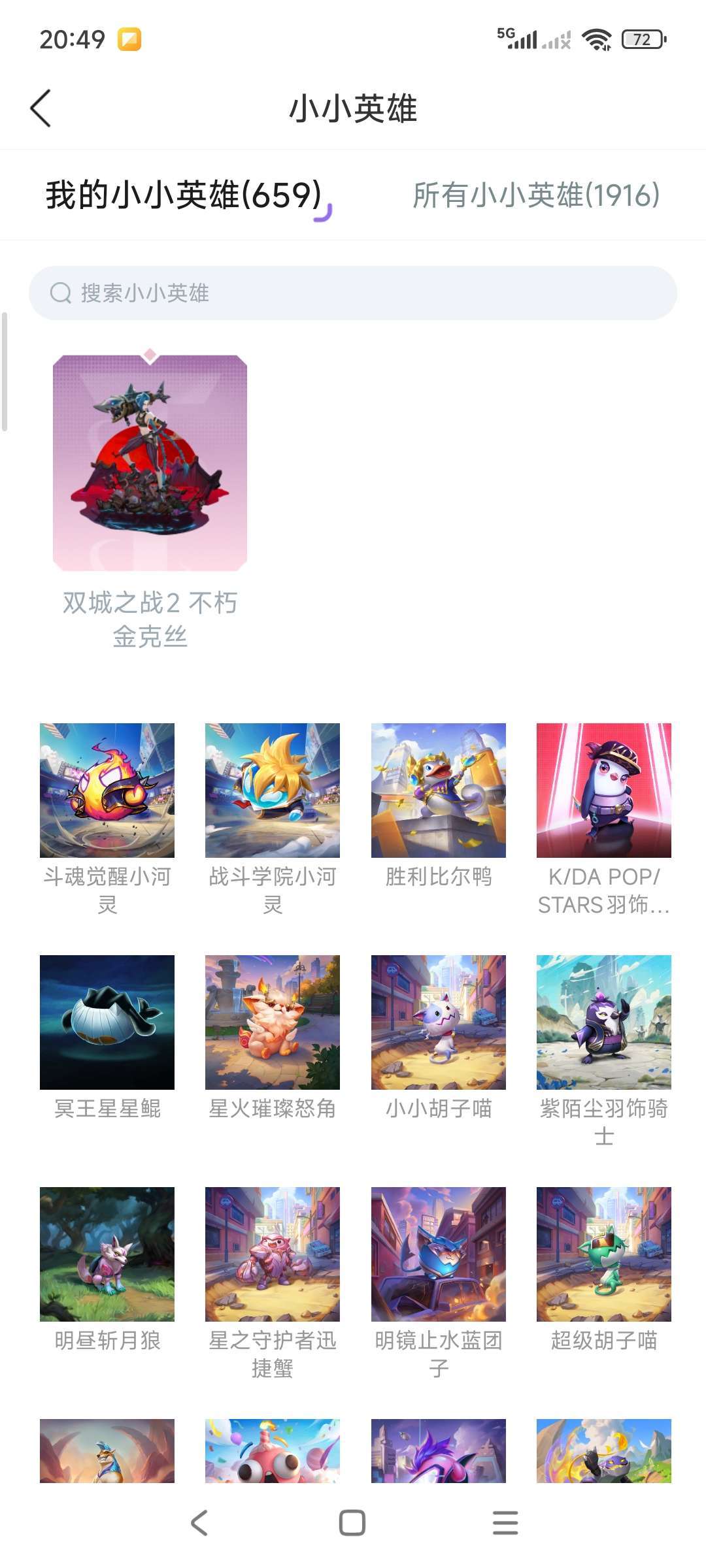This screenshot has height=1568, width=706.
Task: Tap the Wi-Fi status icon
Action: click(x=596, y=41)
